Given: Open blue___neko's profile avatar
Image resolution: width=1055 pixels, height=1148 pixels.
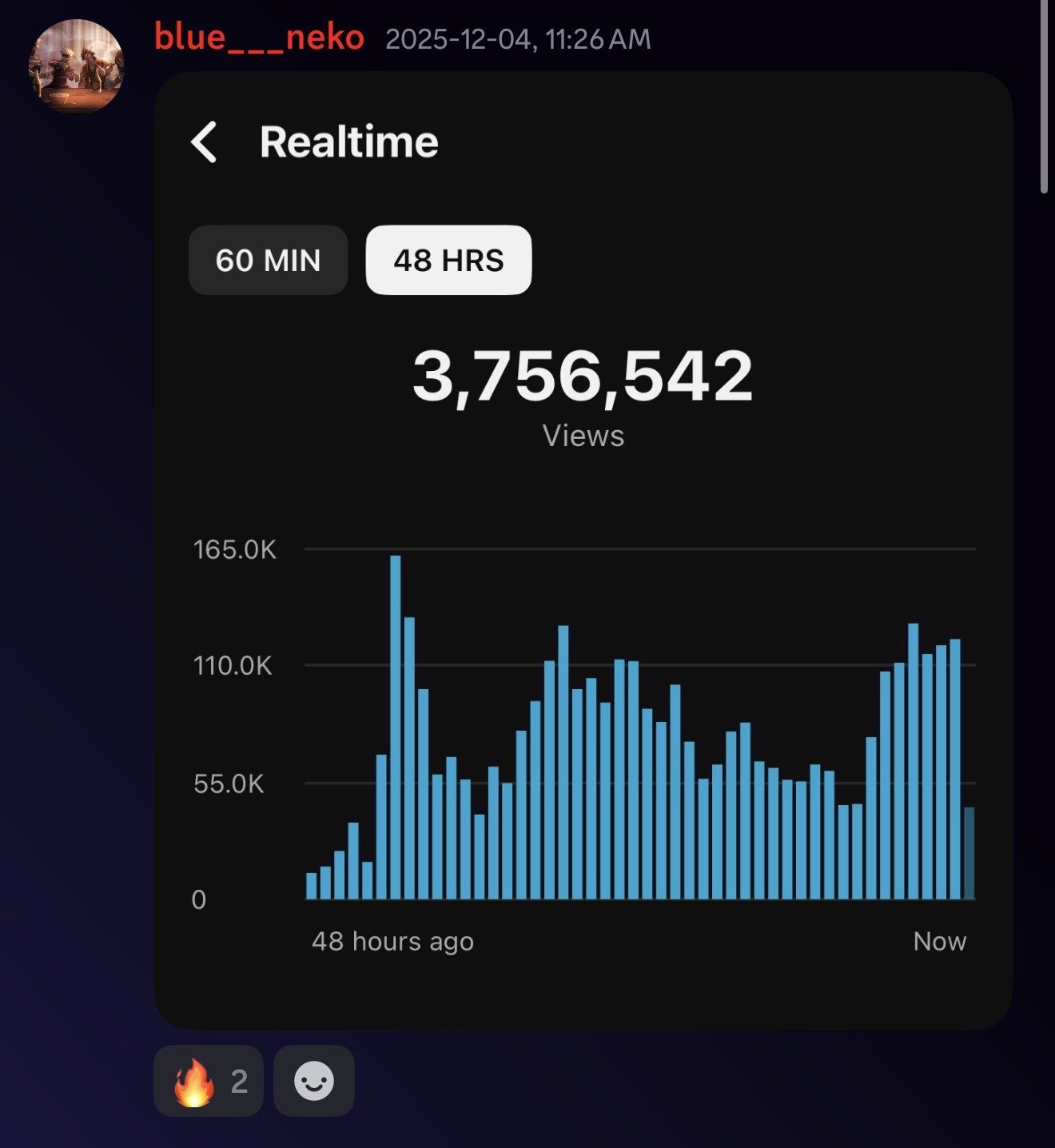Looking at the screenshot, I should pyautogui.click(x=76, y=66).
